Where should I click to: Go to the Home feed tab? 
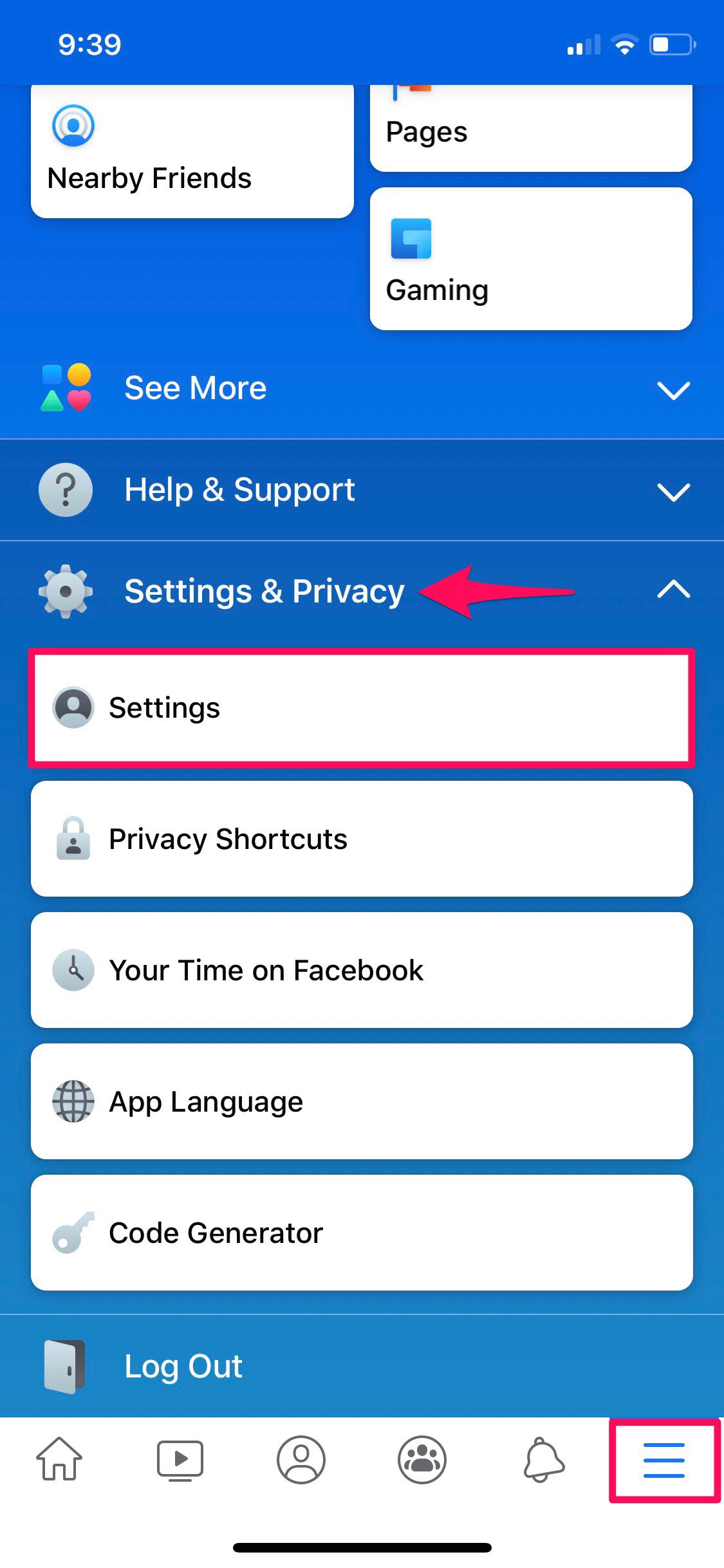[59, 1460]
